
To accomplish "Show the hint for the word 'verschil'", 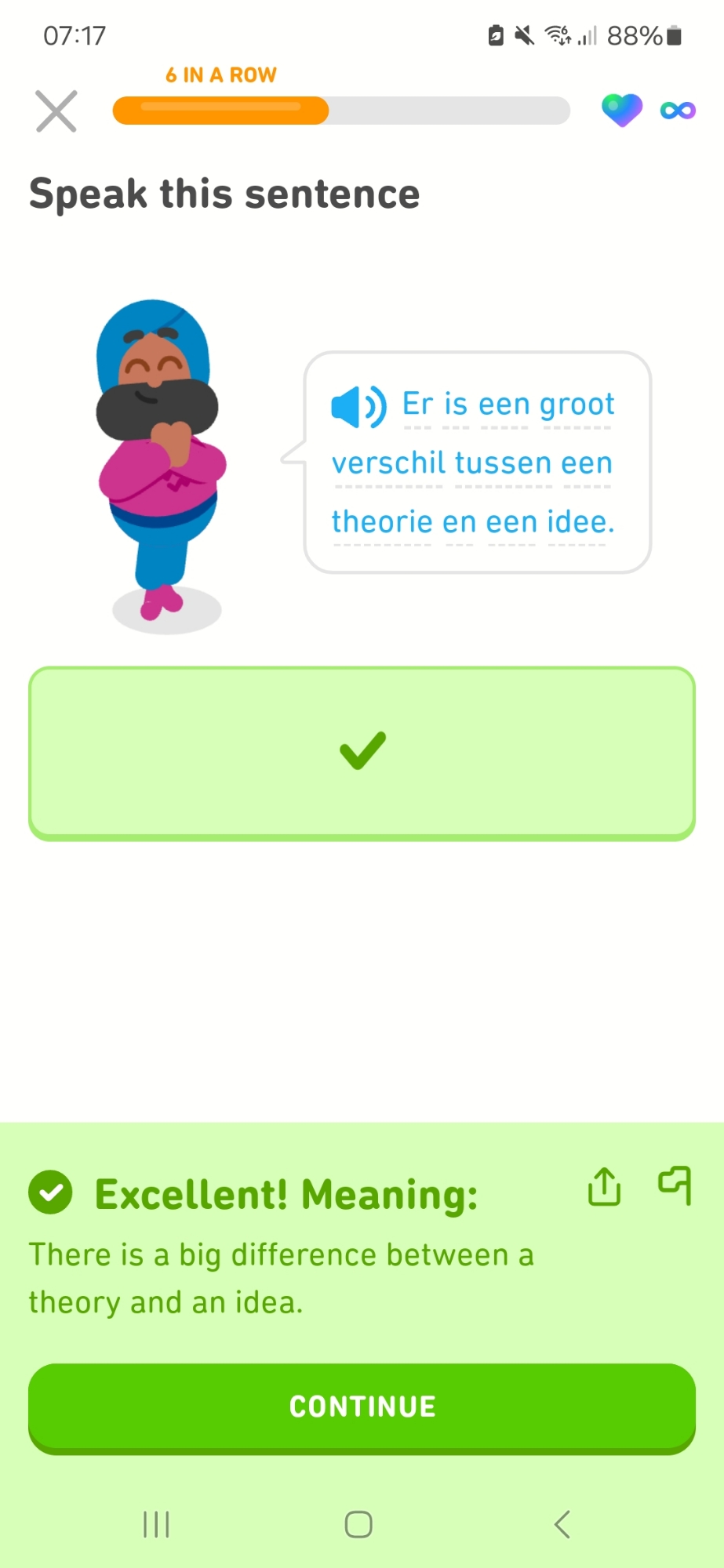I will [x=387, y=463].
